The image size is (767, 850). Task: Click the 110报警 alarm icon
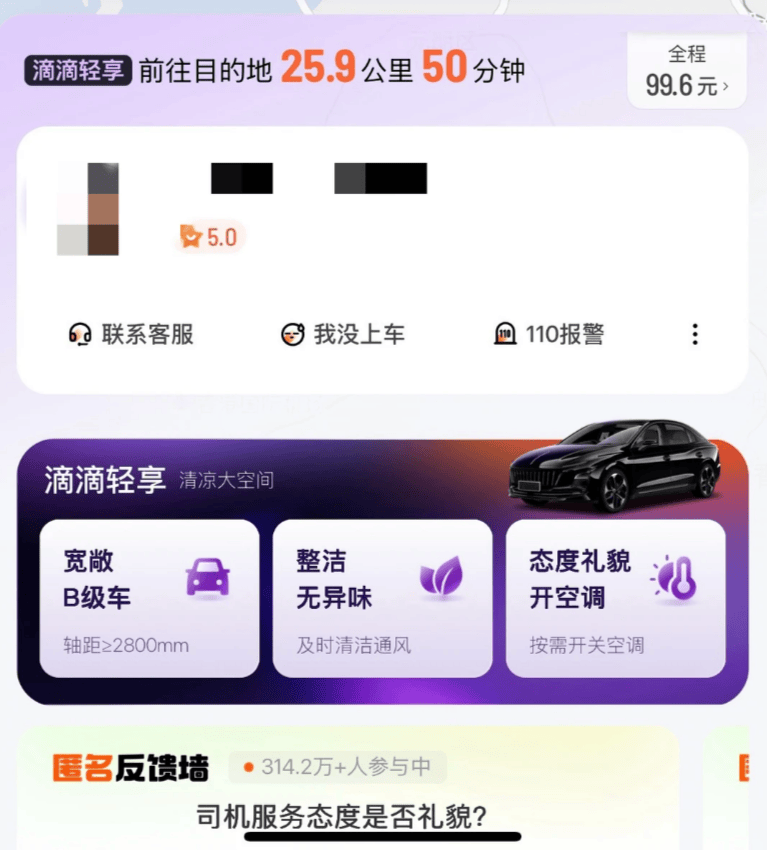pos(503,334)
